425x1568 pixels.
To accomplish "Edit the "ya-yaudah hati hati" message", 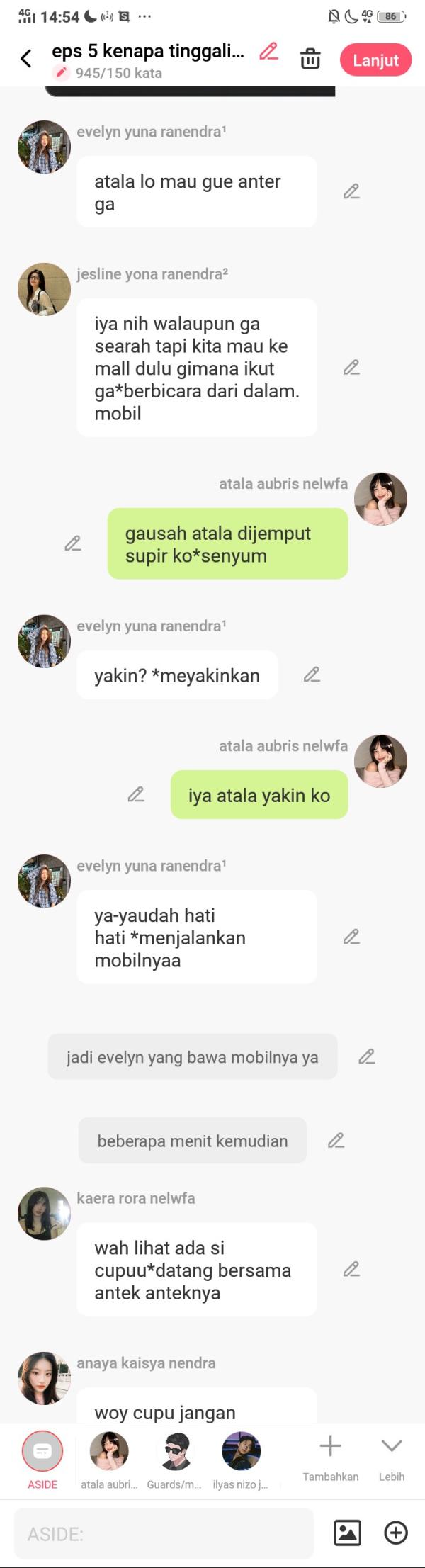I will pos(351,937).
